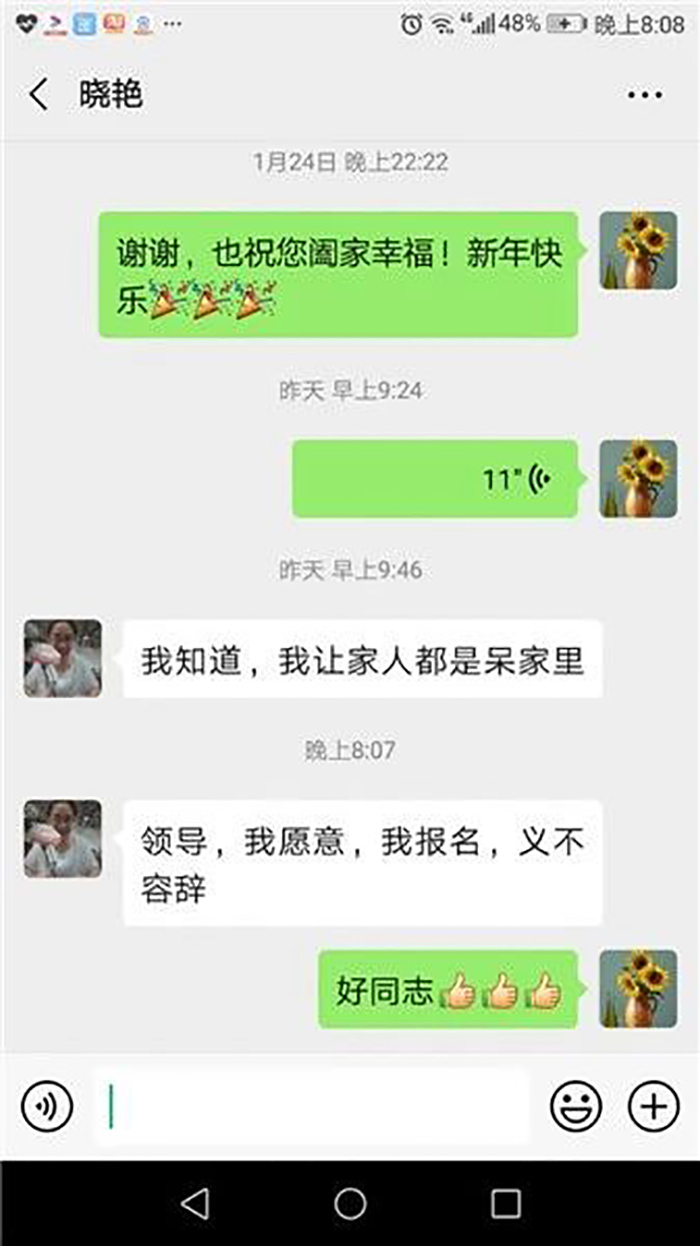The height and width of the screenshot is (1246, 700).
Task: Open the emoji picker
Action: point(577,1106)
